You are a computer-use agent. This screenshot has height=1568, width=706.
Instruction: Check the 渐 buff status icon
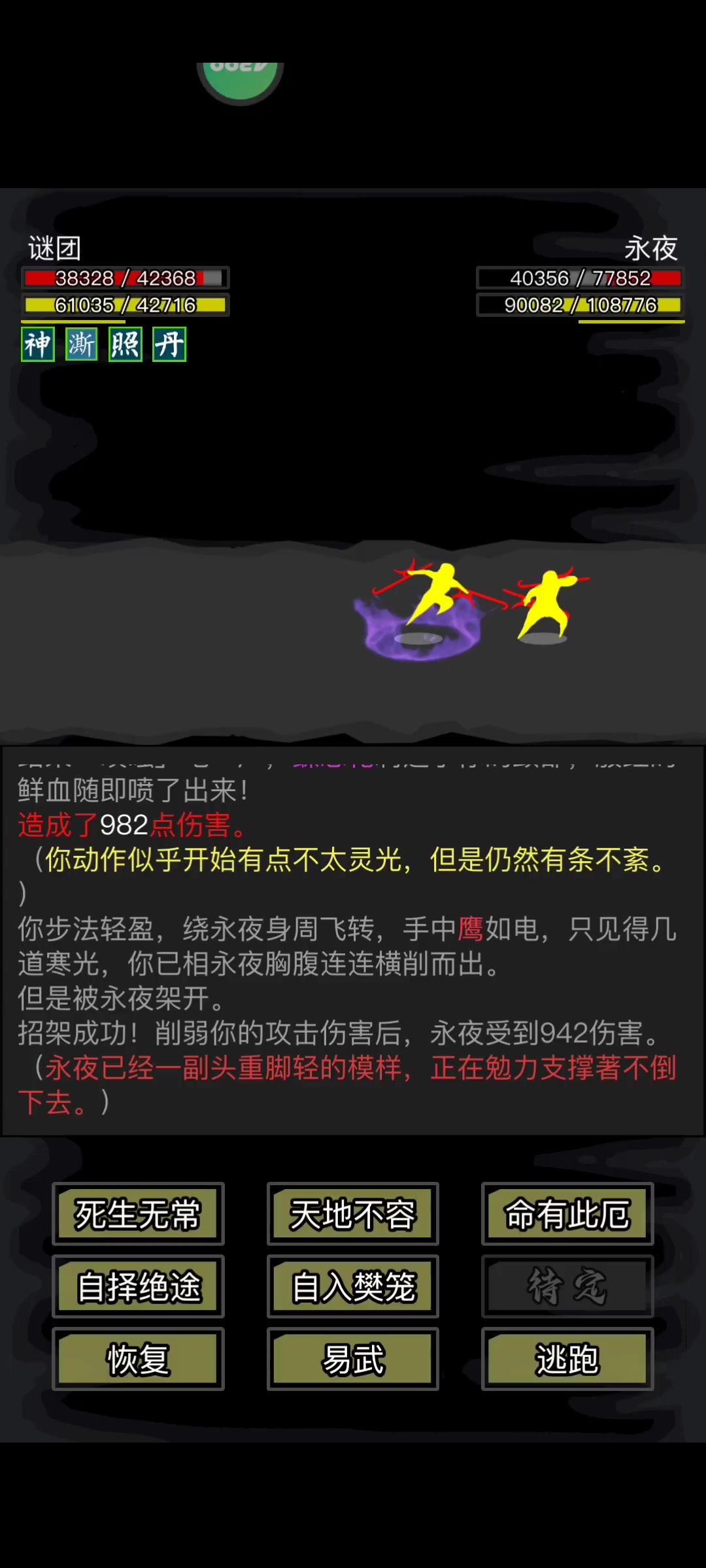pos(82,344)
